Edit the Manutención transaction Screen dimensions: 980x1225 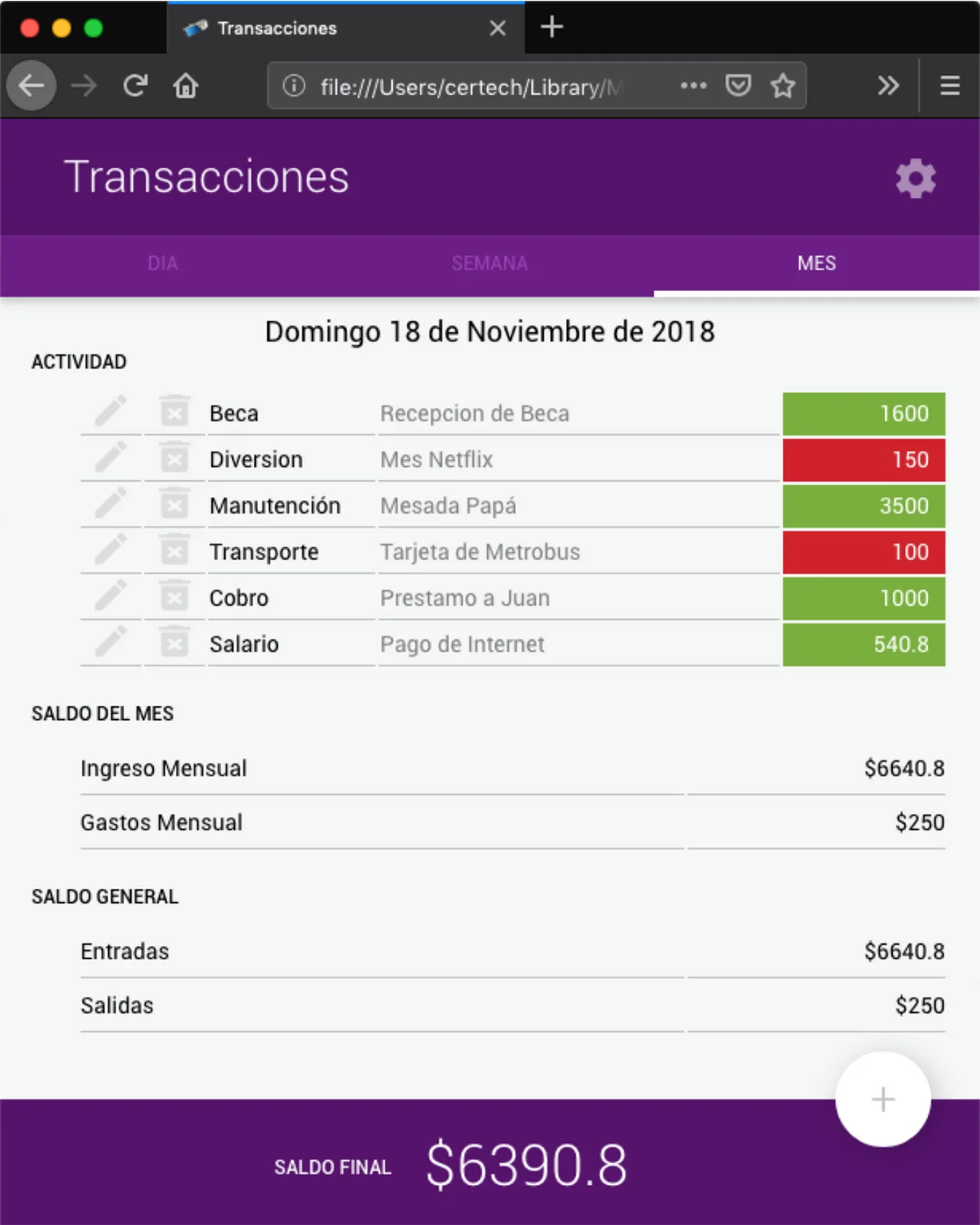[x=111, y=504]
